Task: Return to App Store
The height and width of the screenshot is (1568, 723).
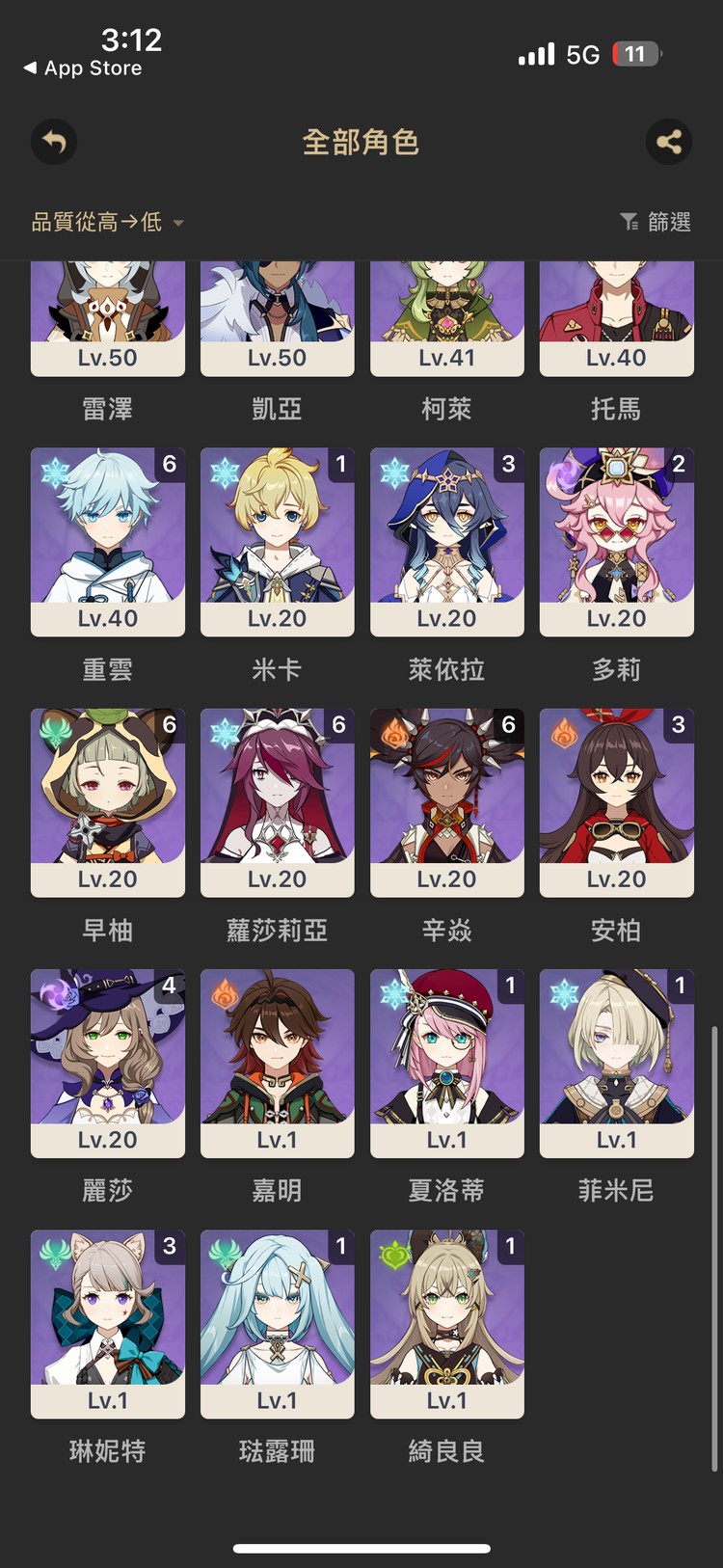Action: pyautogui.click(x=83, y=68)
